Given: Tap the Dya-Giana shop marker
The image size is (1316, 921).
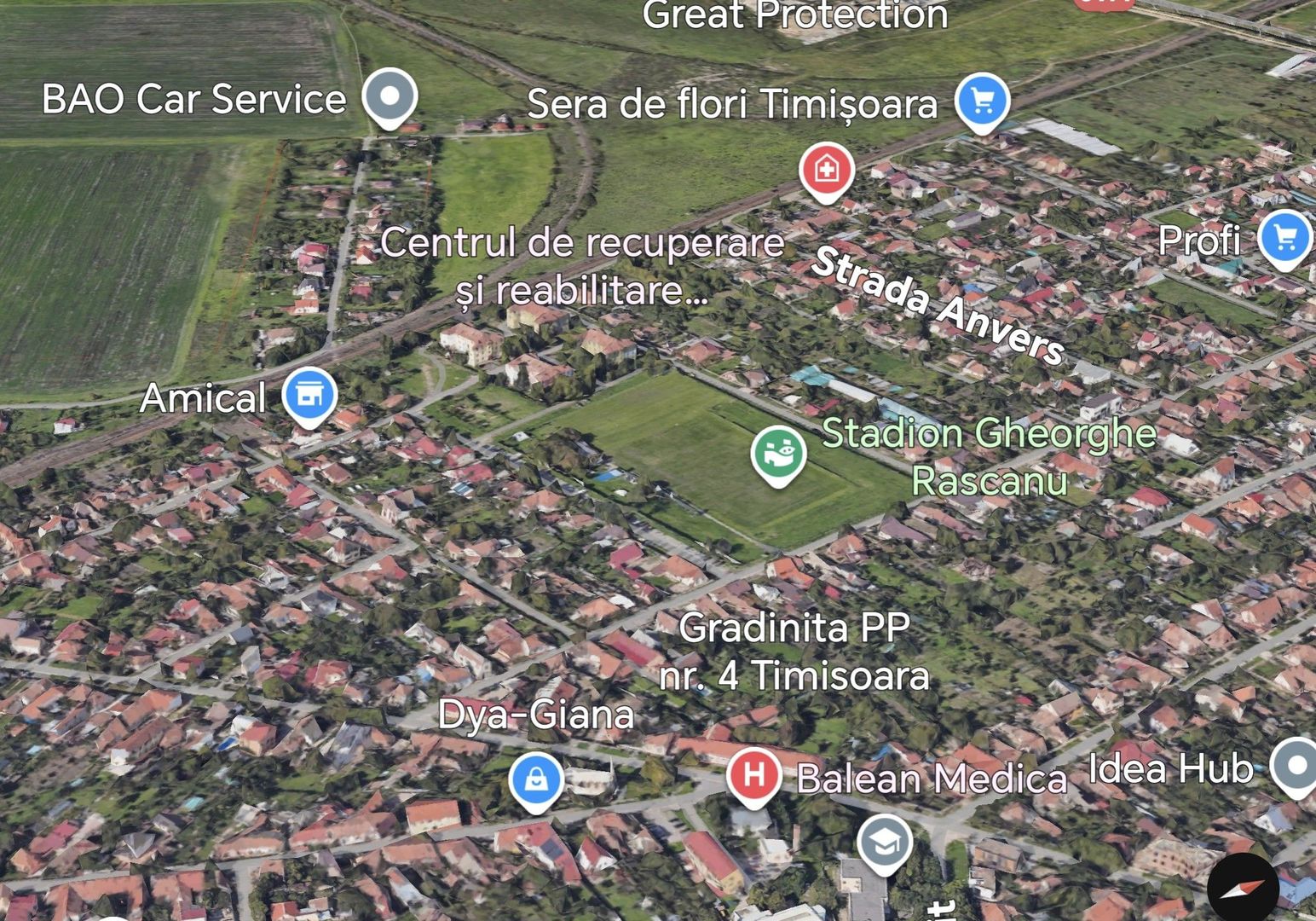Looking at the screenshot, I should 536,779.
